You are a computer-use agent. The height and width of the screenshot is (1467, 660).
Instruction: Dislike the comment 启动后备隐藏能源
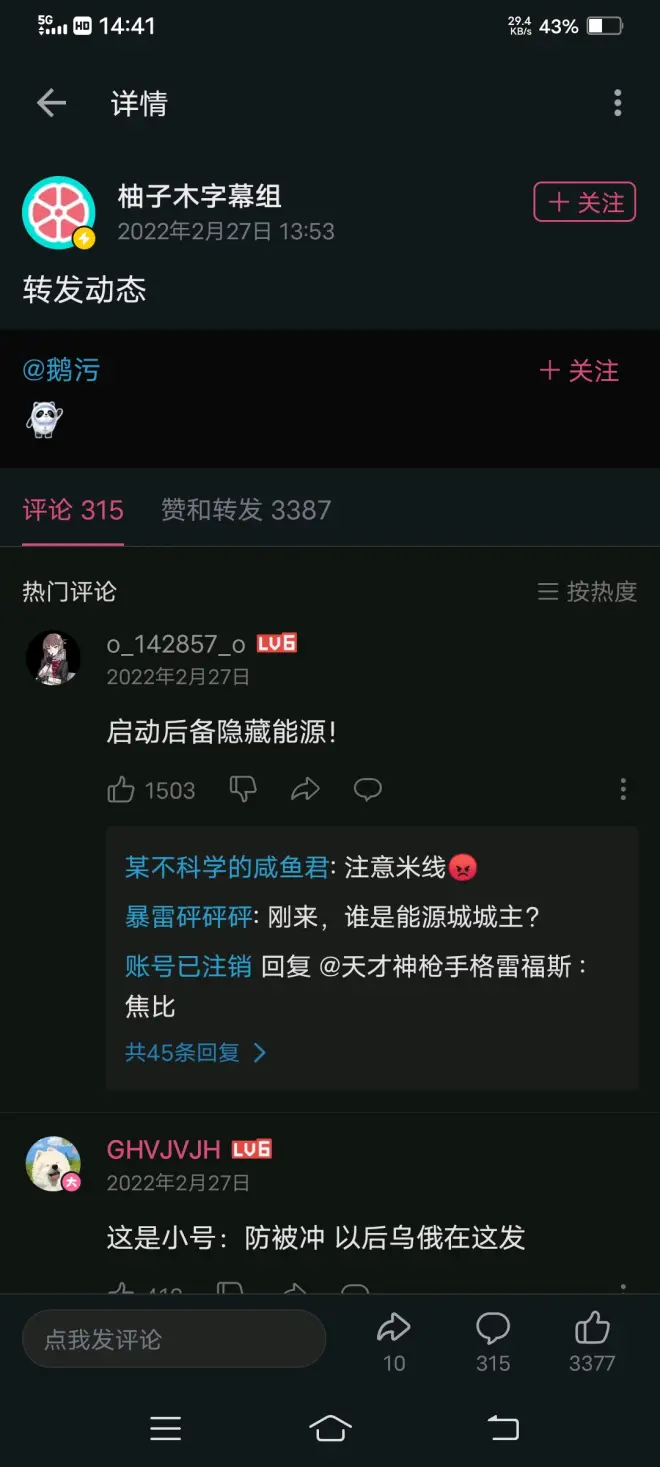243,790
